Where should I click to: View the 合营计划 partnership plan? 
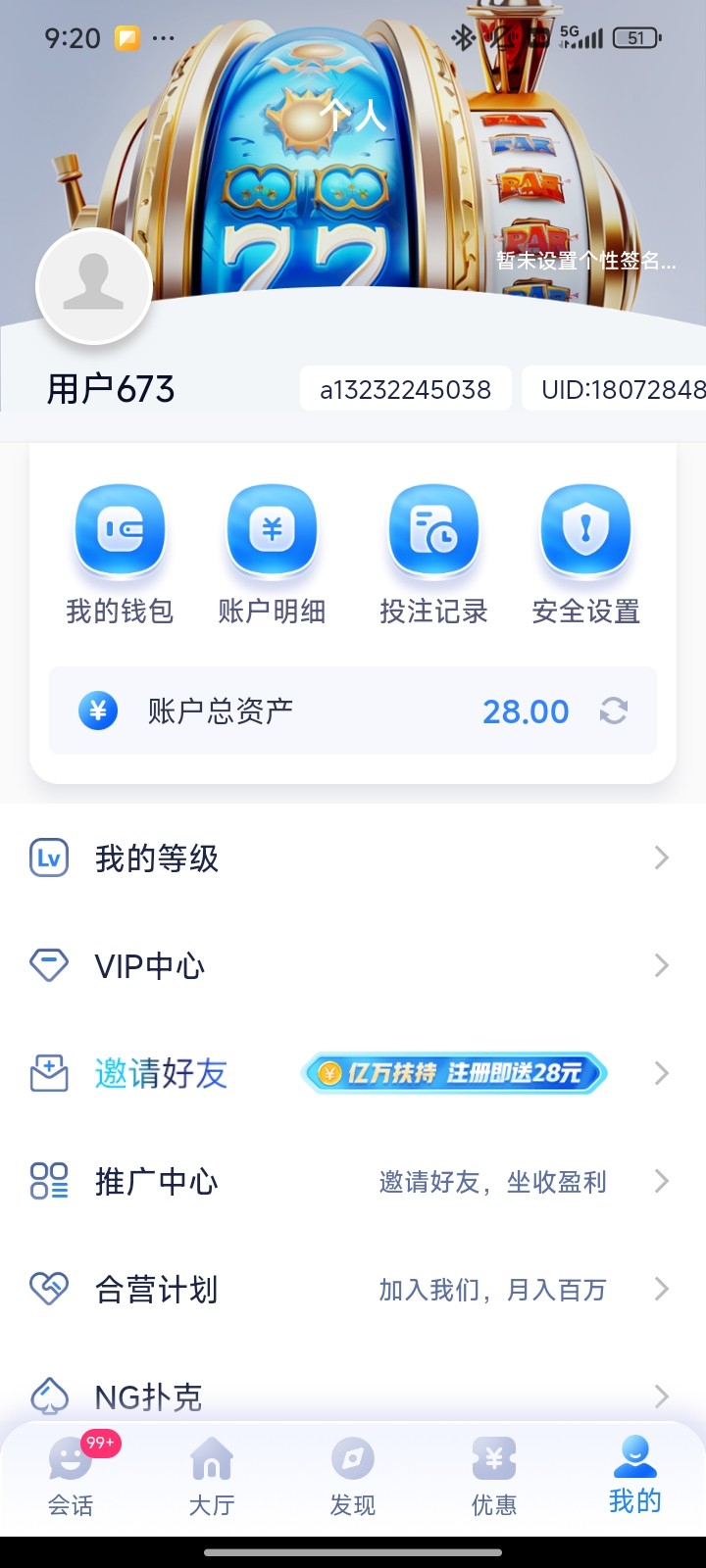353,1290
